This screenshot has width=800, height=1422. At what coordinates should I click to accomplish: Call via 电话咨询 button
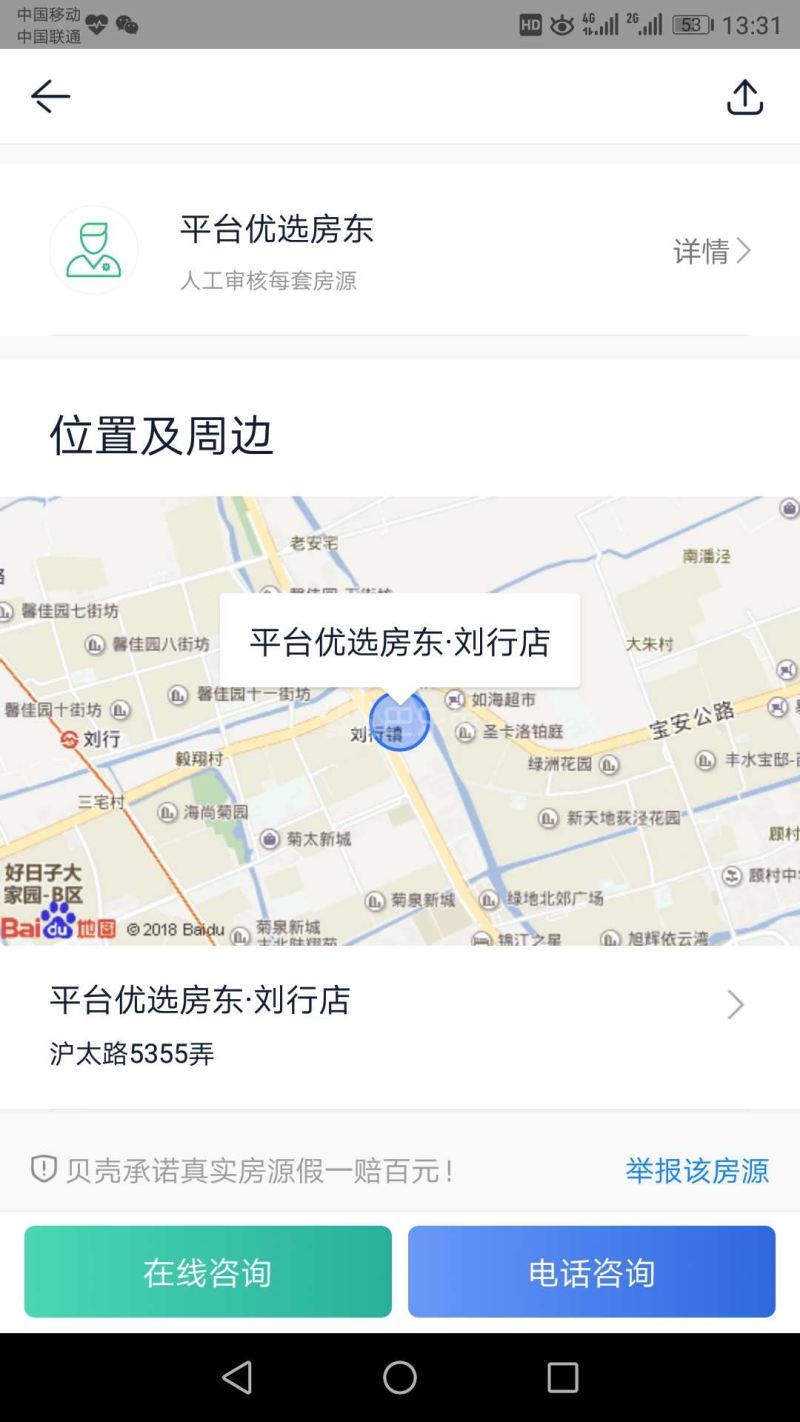[x=591, y=1272]
